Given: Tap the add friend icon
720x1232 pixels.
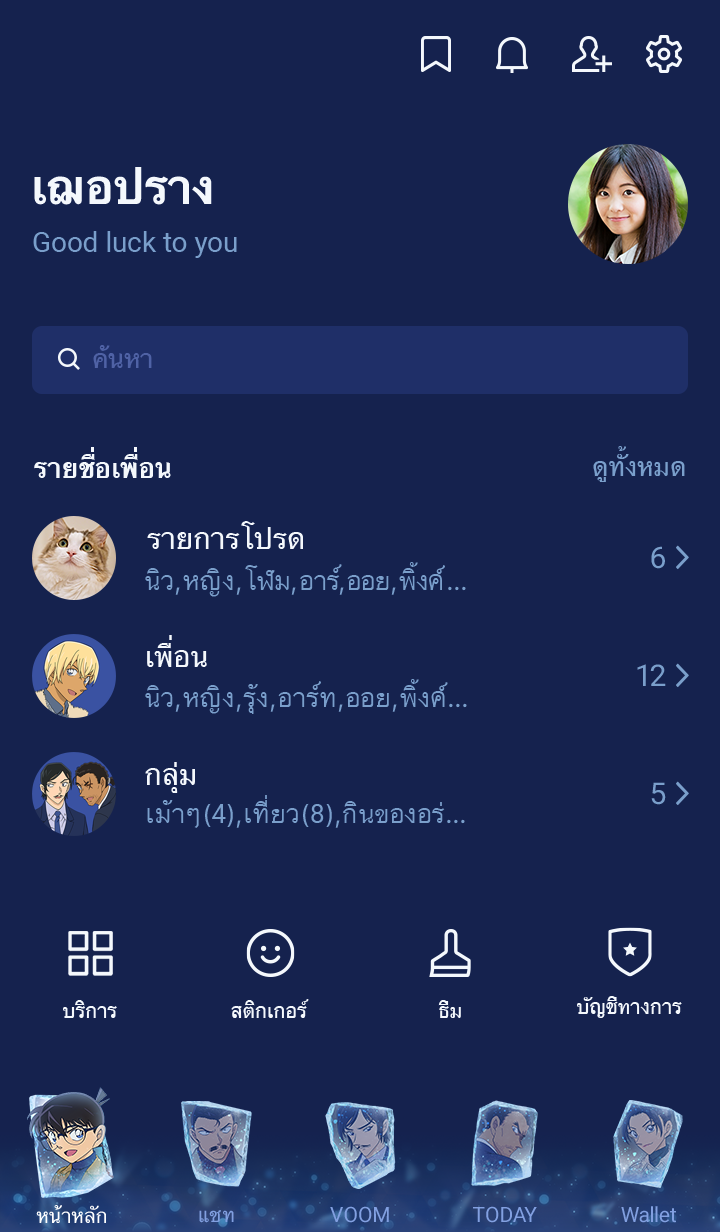Looking at the screenshot, I should click(590, 55).
